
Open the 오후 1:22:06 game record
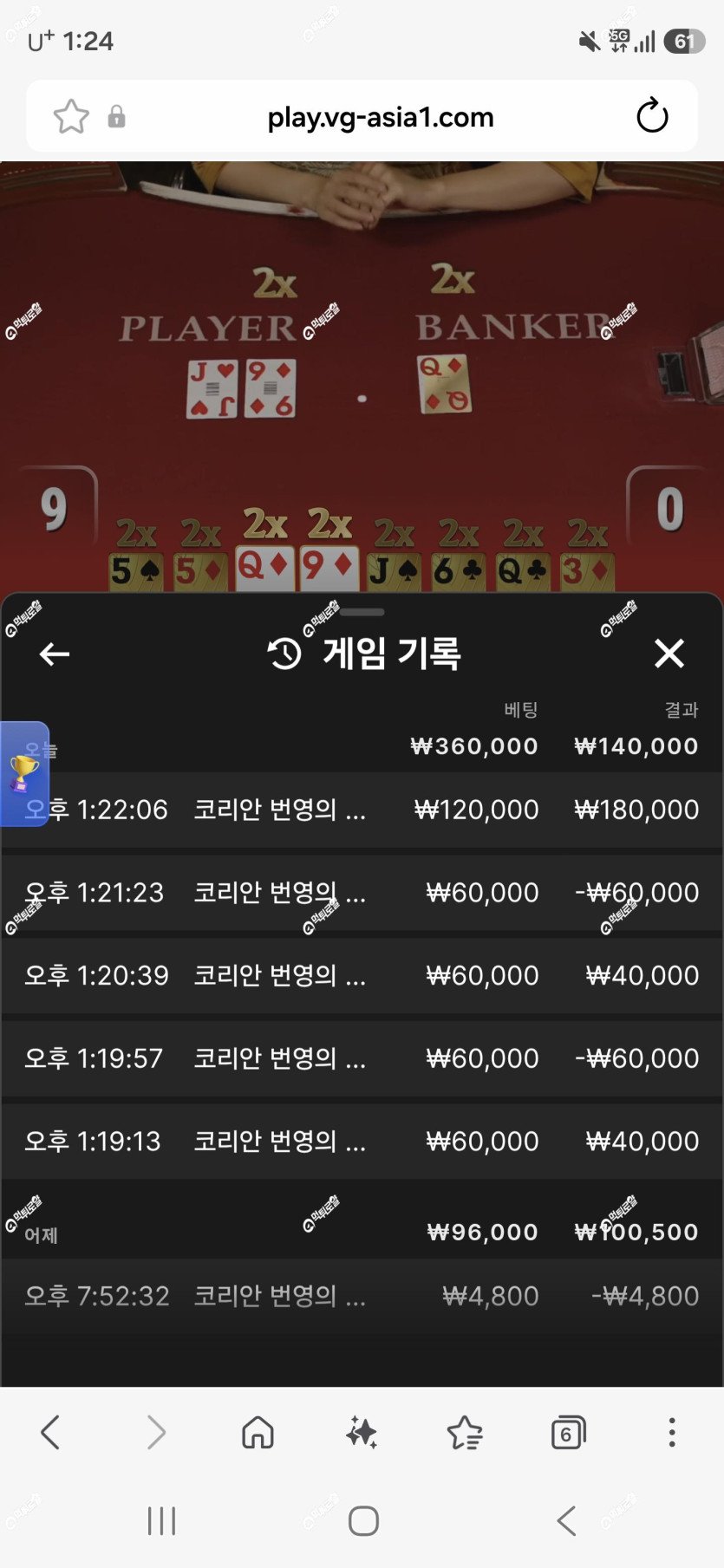pyautogui.click(x=362, y=810)
